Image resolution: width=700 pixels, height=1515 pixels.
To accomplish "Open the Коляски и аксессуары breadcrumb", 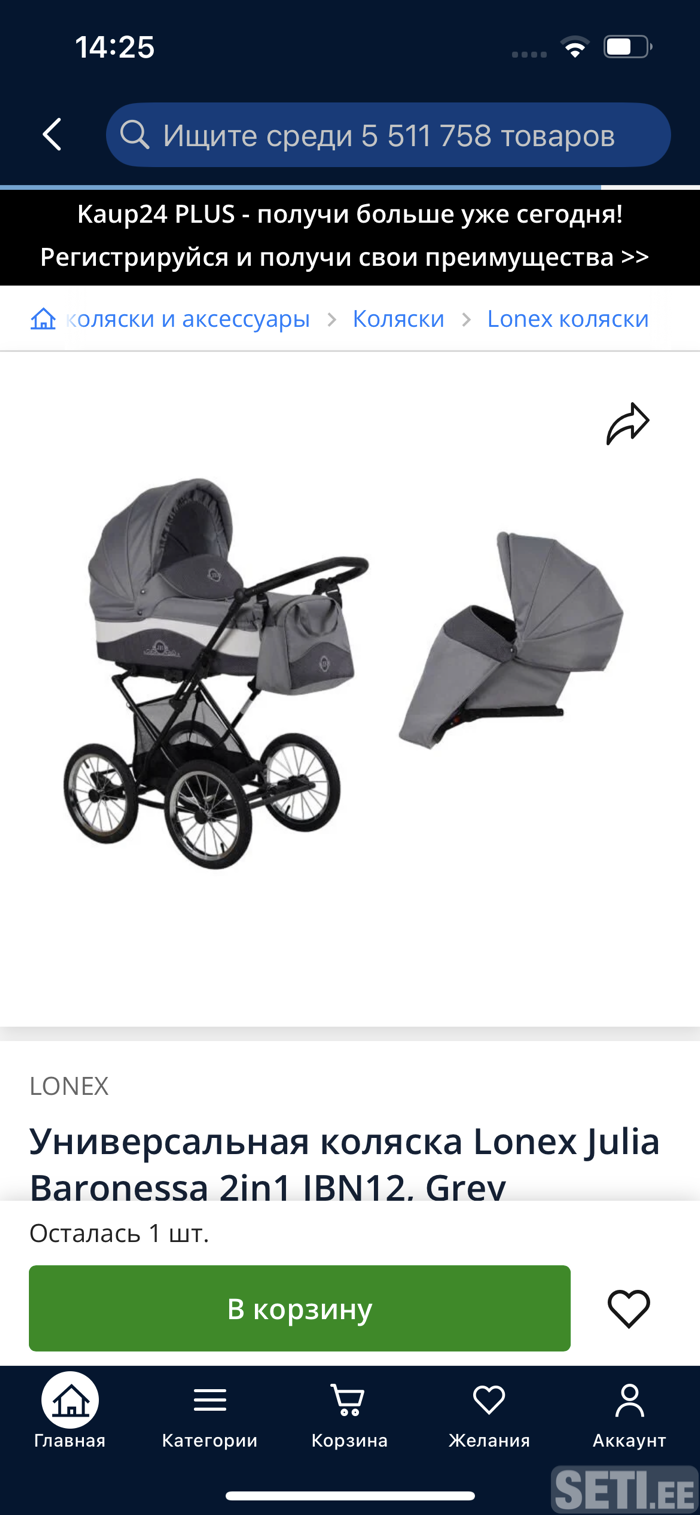I will [x=188, y=319].
